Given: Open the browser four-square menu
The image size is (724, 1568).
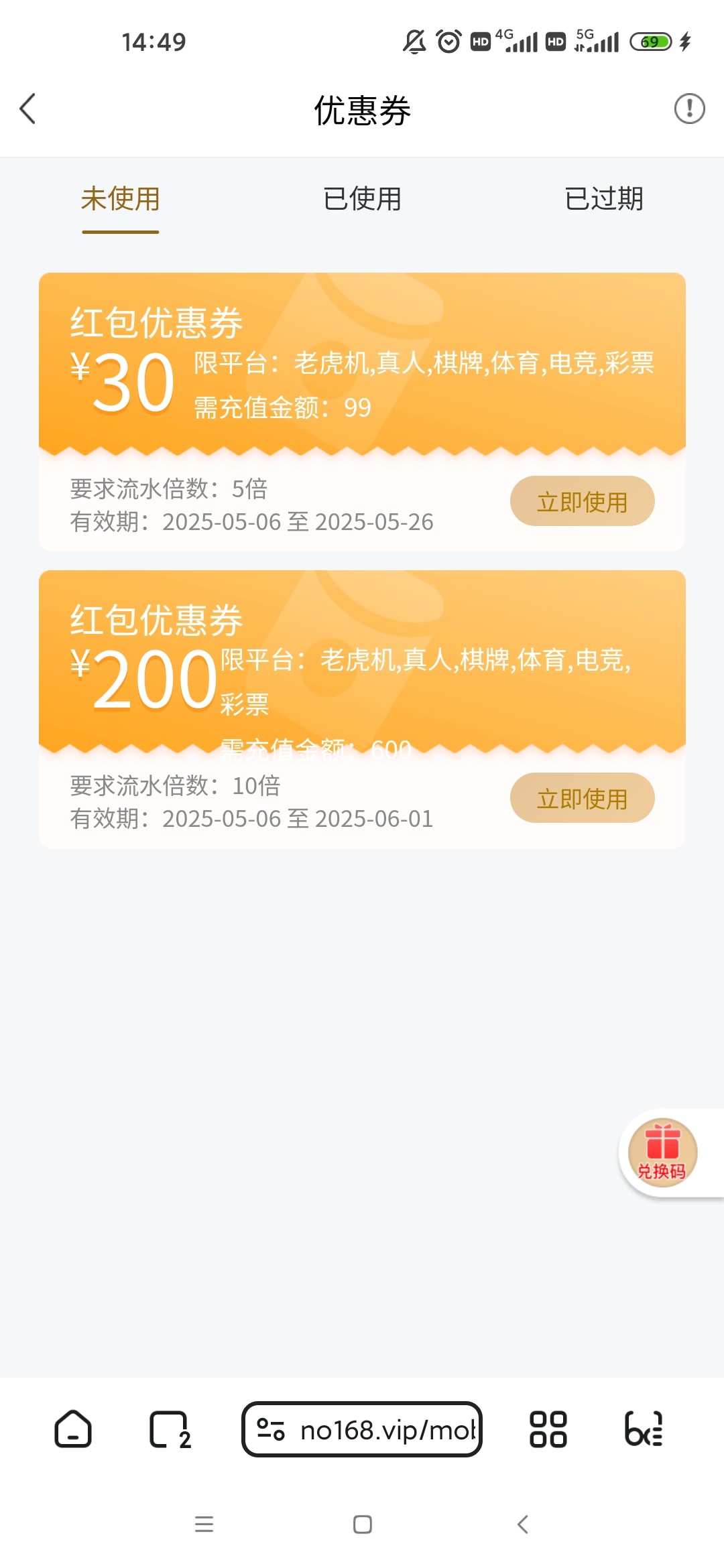Looking at the screenshot, I should [x=548, y=1429].
